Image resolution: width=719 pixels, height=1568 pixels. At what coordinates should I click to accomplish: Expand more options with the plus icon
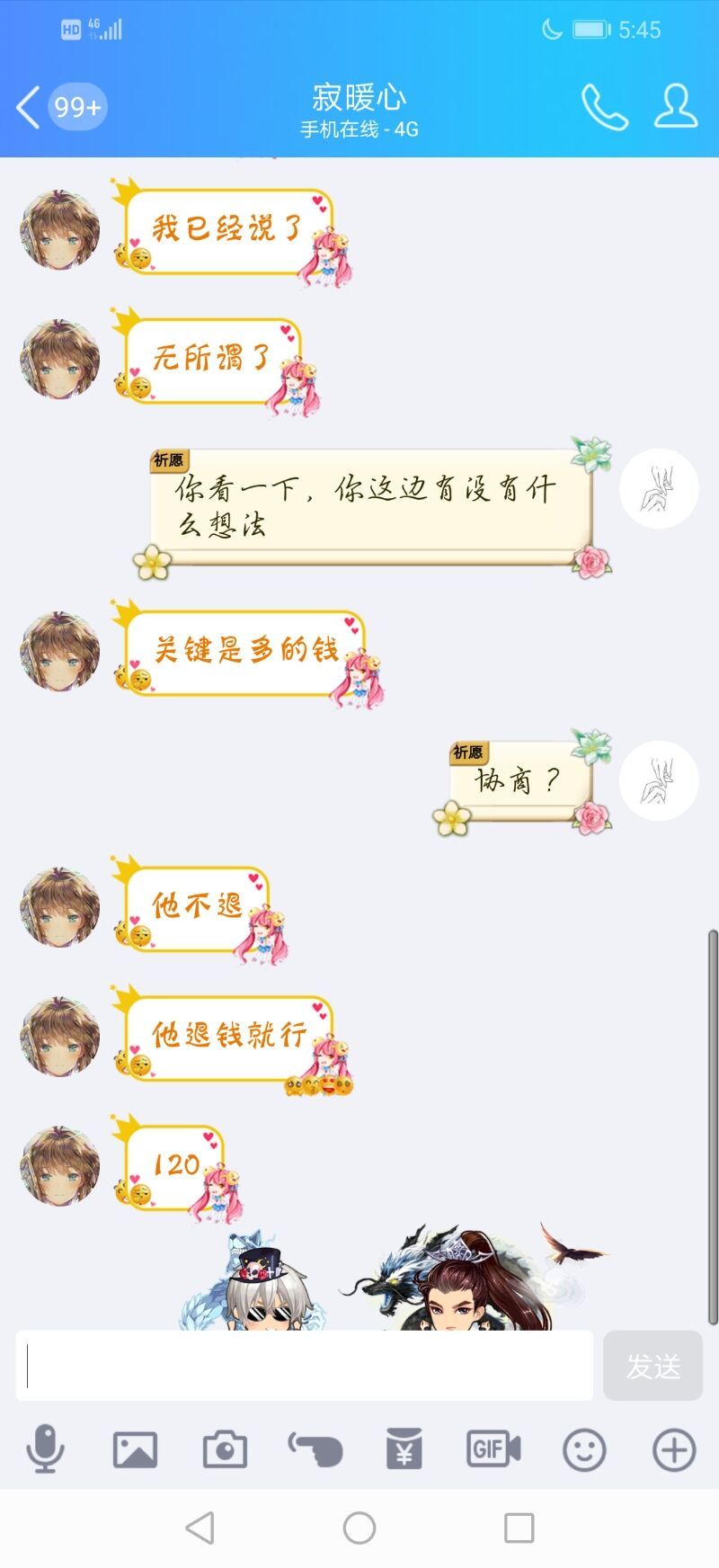pyautogui.click(x=674, y=1449)
